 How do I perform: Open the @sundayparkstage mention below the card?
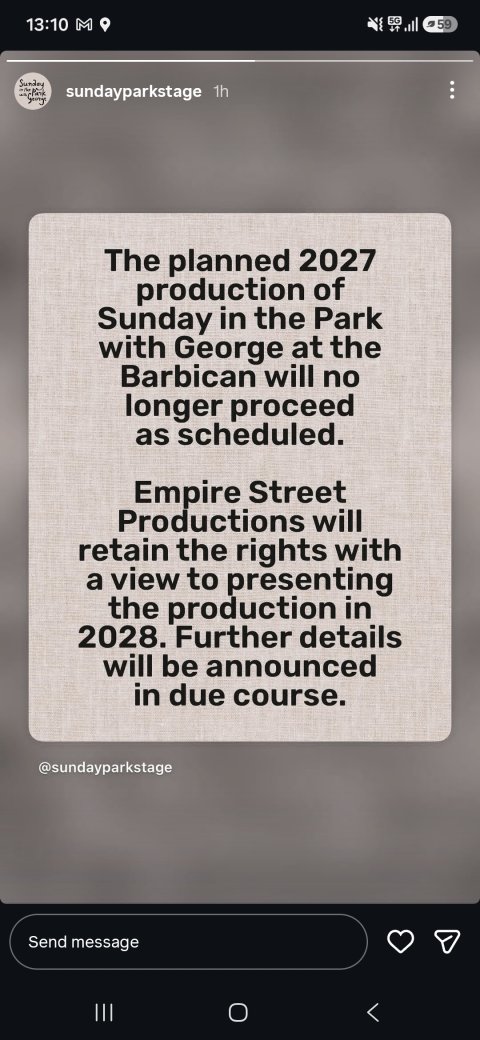(x=105, y=767)
